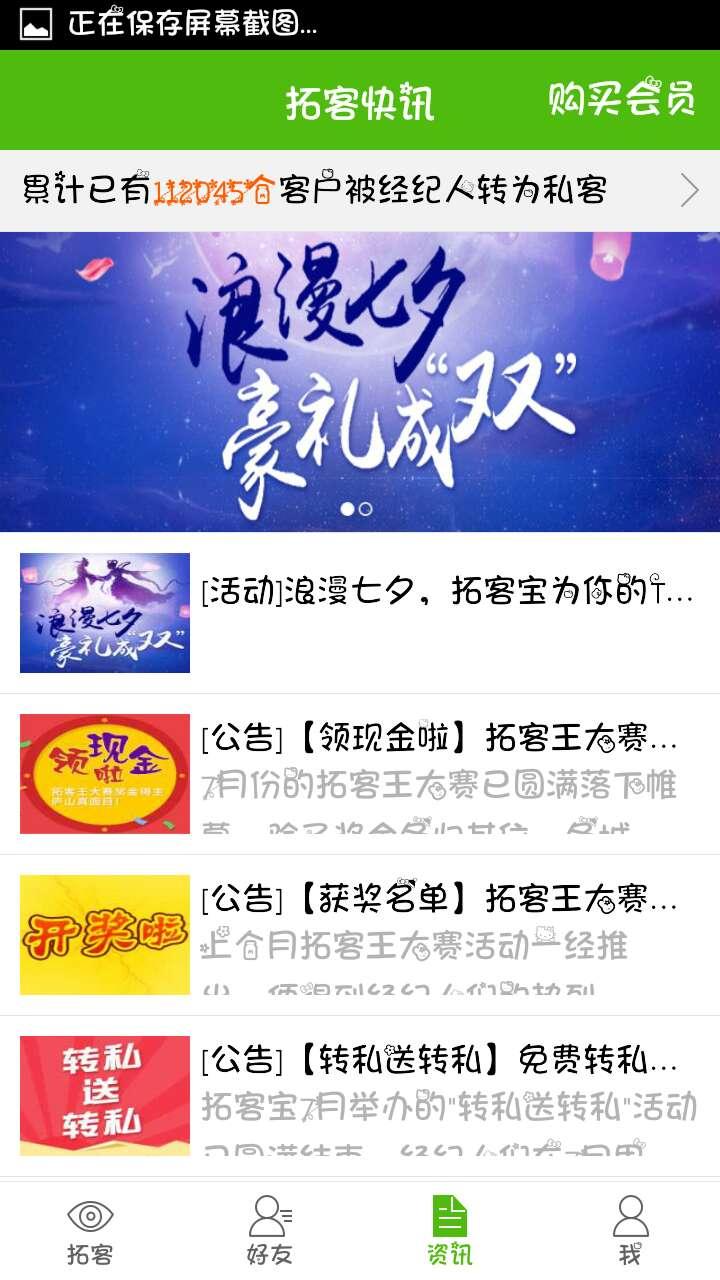Tap the screenshot notification icon in status bar
Screen dimensions: 720x1280
[x=34, y=22]
